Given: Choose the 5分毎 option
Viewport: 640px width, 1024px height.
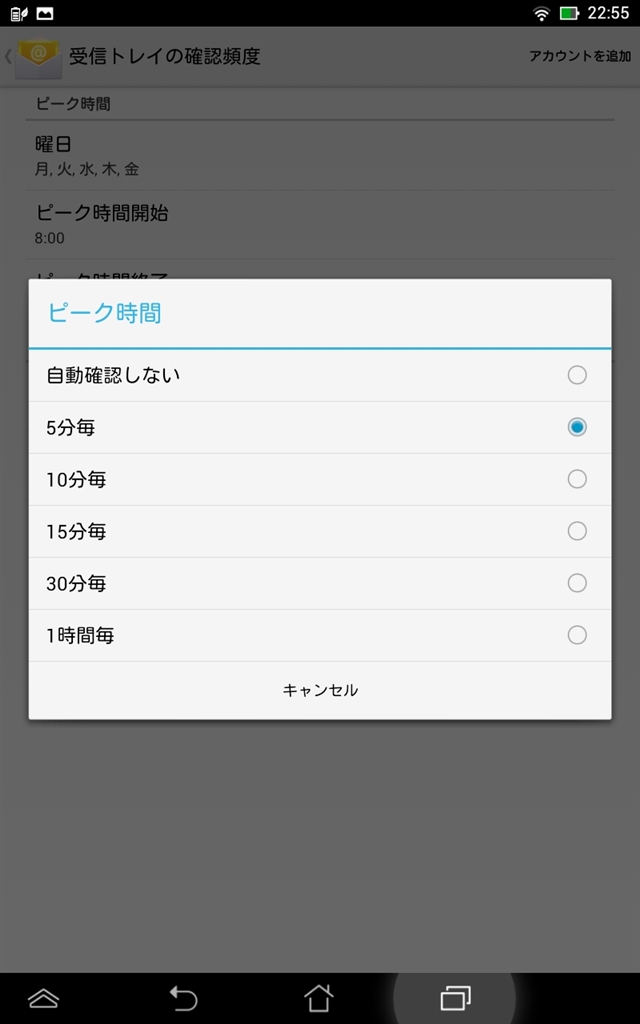Looking at the screenshot, I should click(x=320, y=428).
